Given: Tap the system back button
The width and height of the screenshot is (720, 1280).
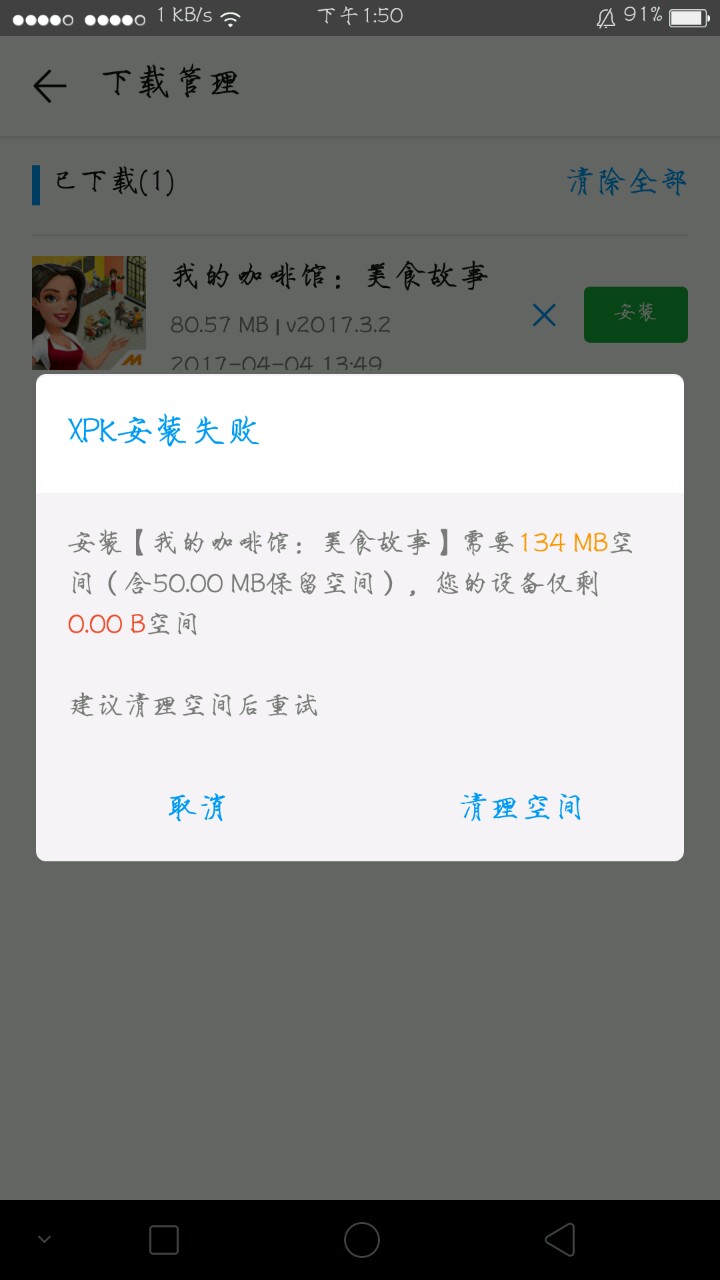Looking at the screenshot, I should pyautogui.click(x=560, y=1240).
